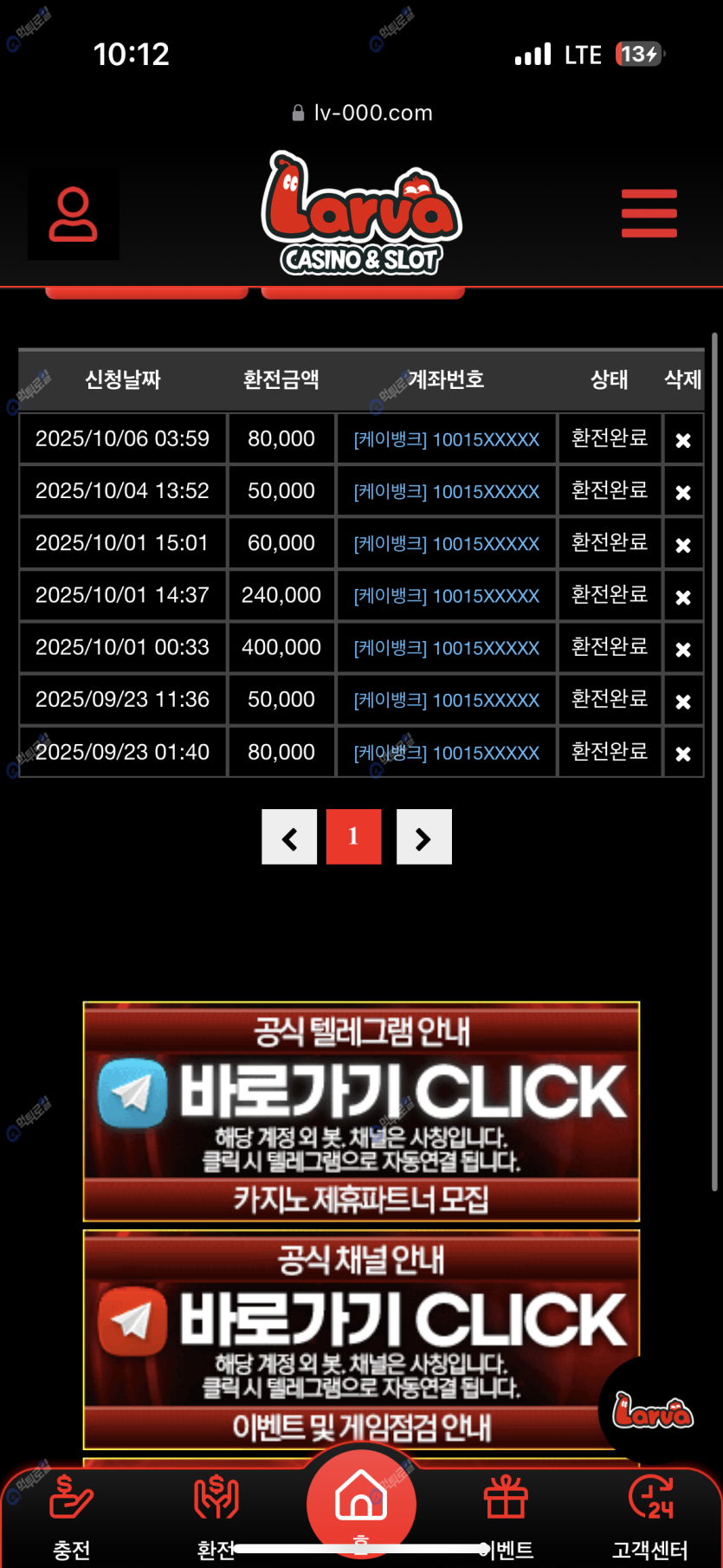
Task: Switch to the 환전 tab
Action: coord(216,1516)
